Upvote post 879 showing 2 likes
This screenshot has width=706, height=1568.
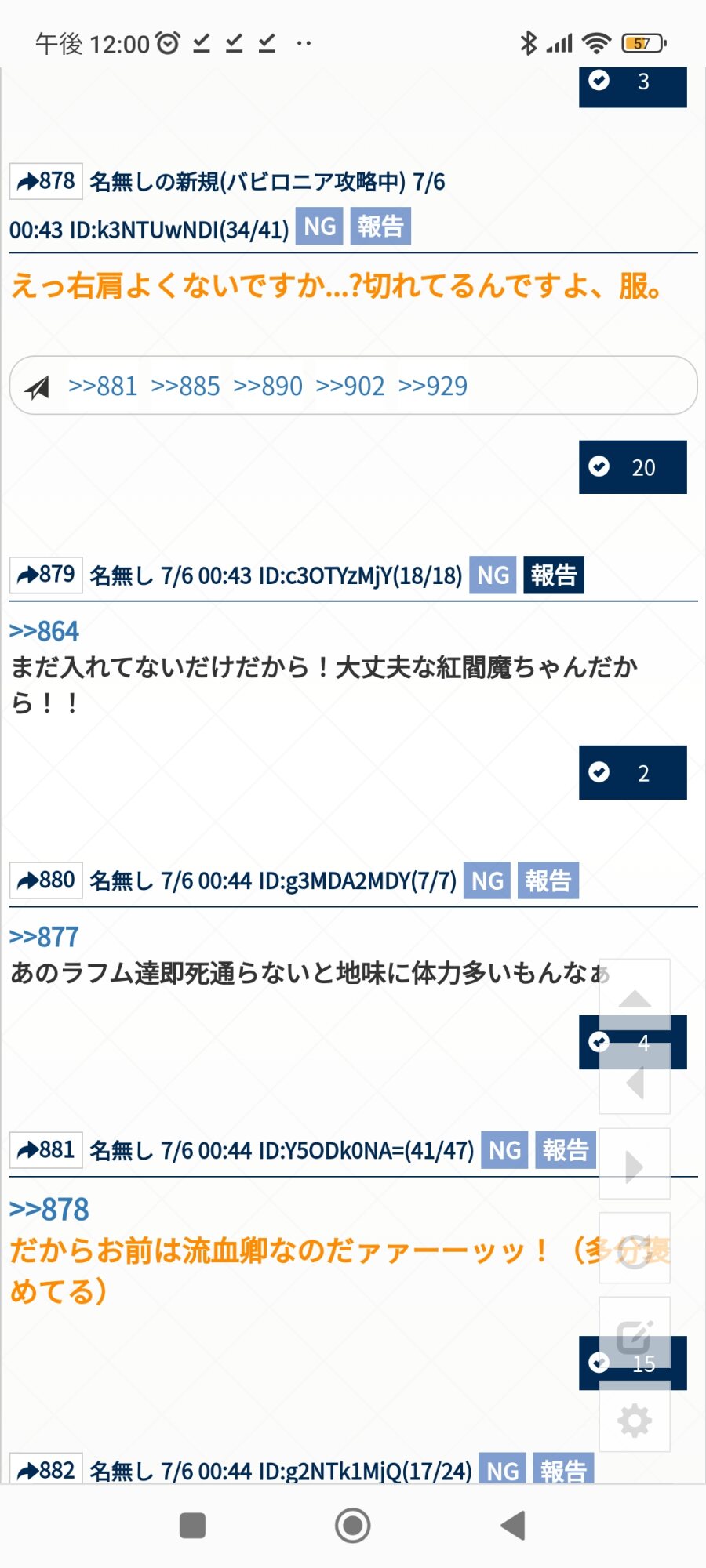coord(632,773)
